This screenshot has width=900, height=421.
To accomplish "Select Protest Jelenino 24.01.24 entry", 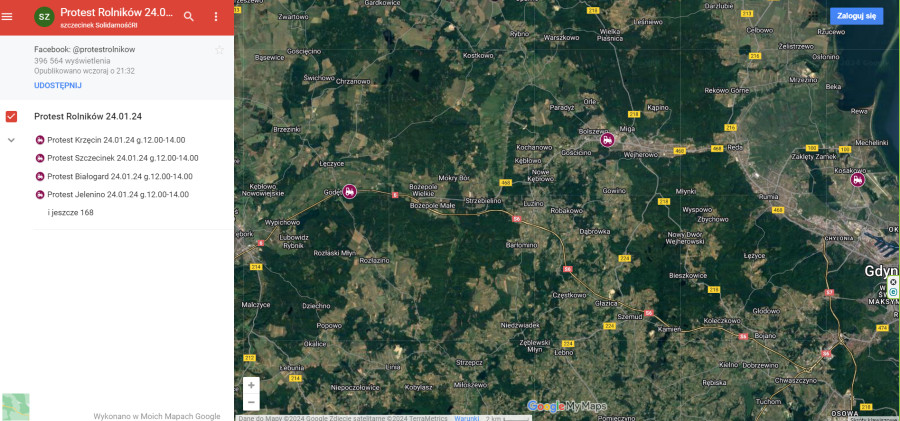I will pos(117,194).
